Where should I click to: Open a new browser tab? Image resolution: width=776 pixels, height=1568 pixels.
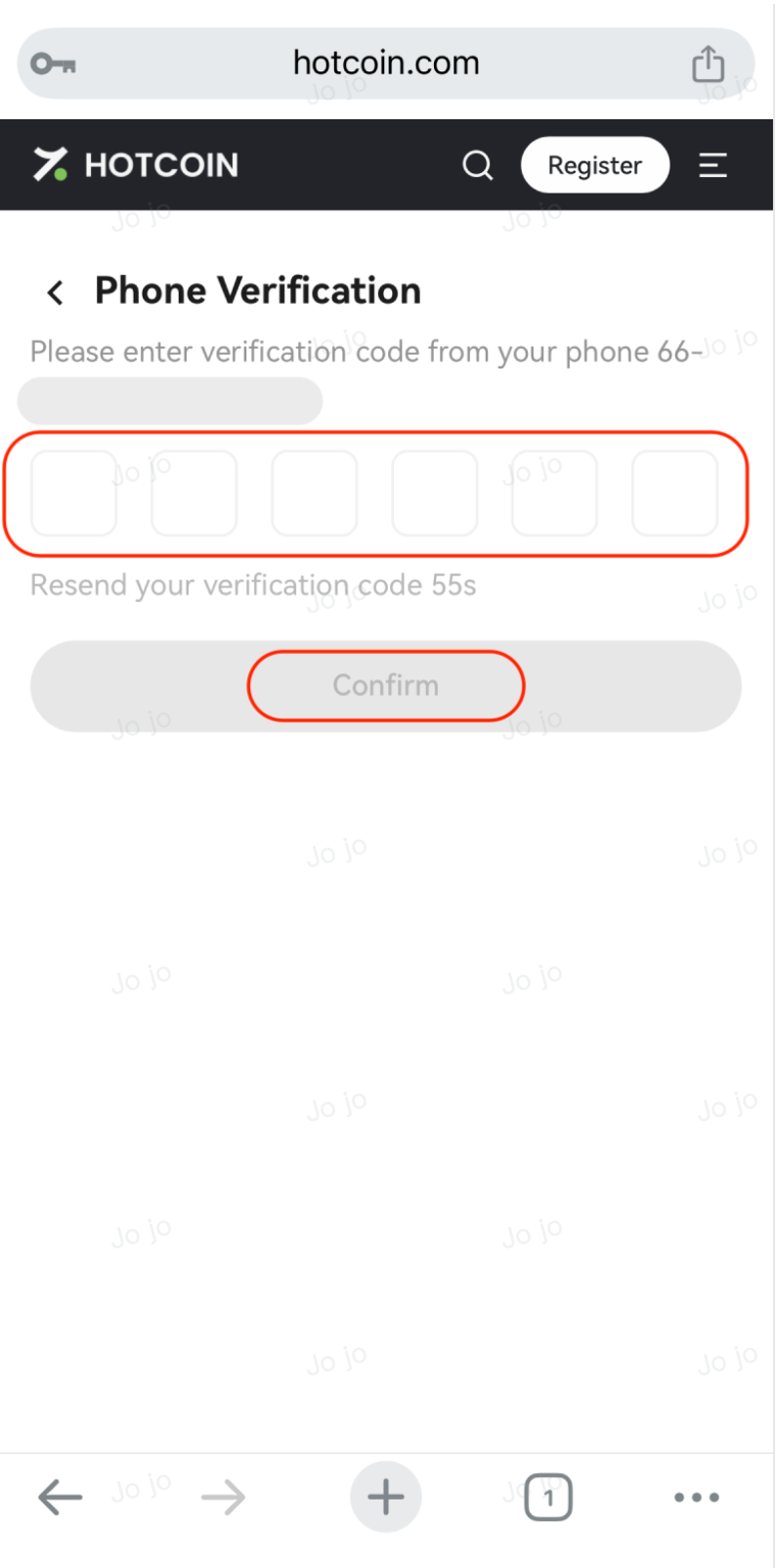(386, 1497)
